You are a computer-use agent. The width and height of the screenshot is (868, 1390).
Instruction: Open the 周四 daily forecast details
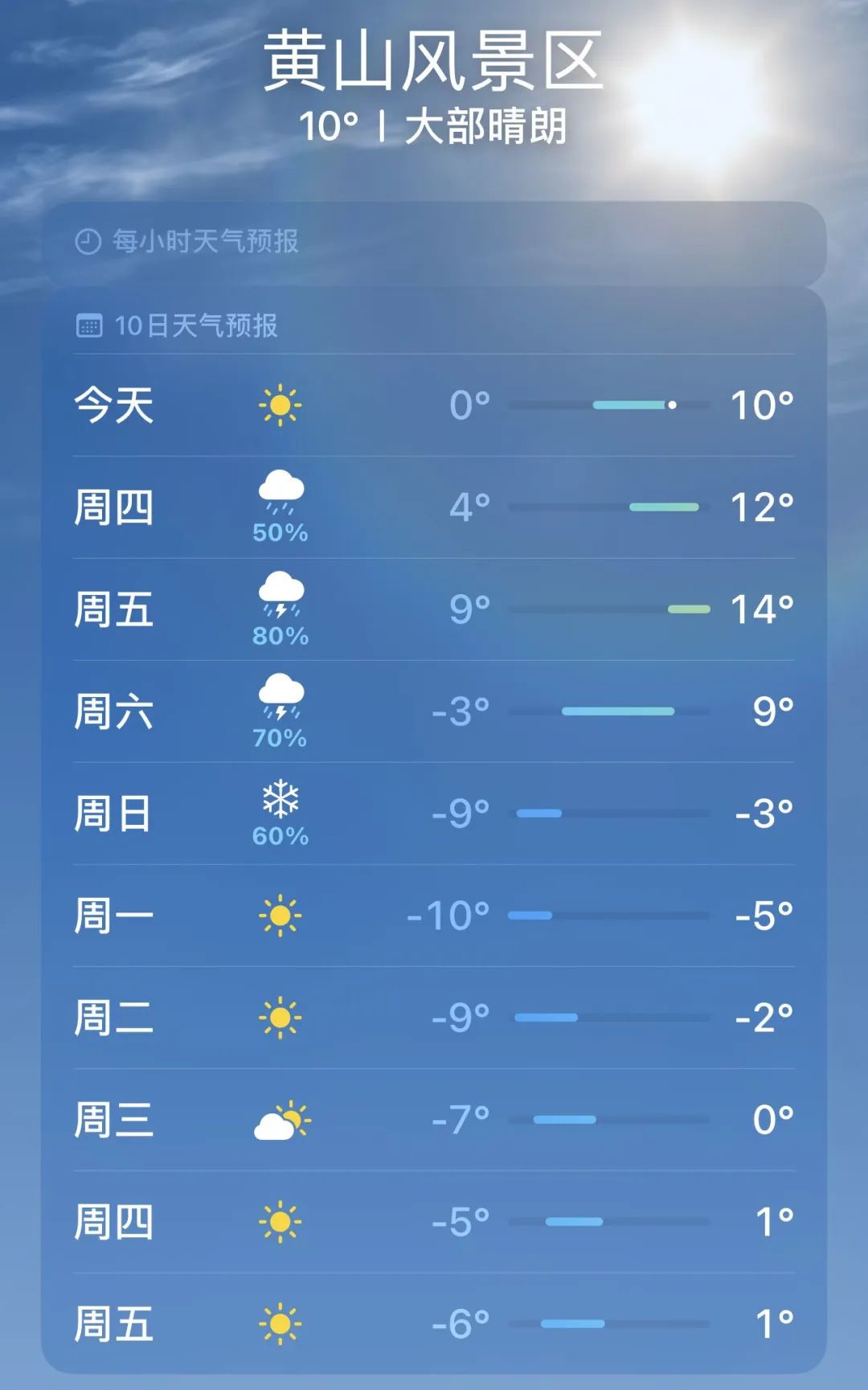pyautogui.click(x=434, y=506)
